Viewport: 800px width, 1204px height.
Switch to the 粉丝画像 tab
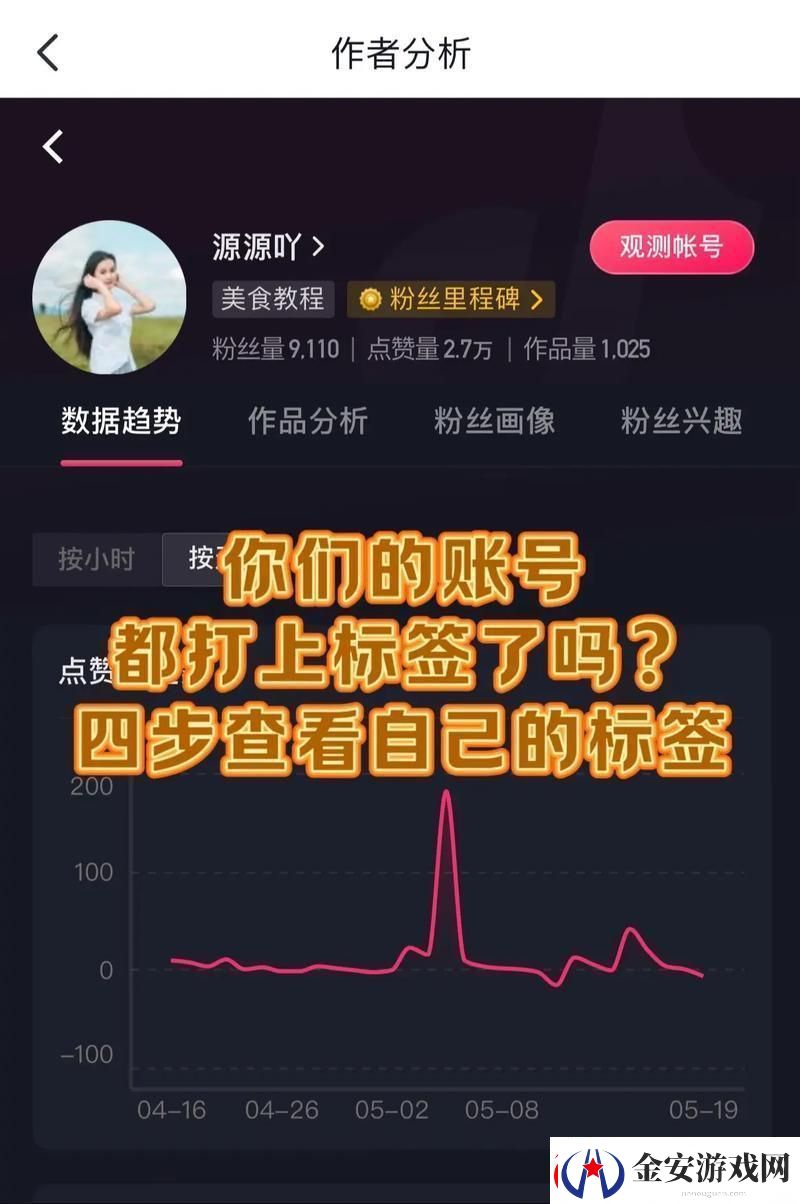click(x=494, y=421)
